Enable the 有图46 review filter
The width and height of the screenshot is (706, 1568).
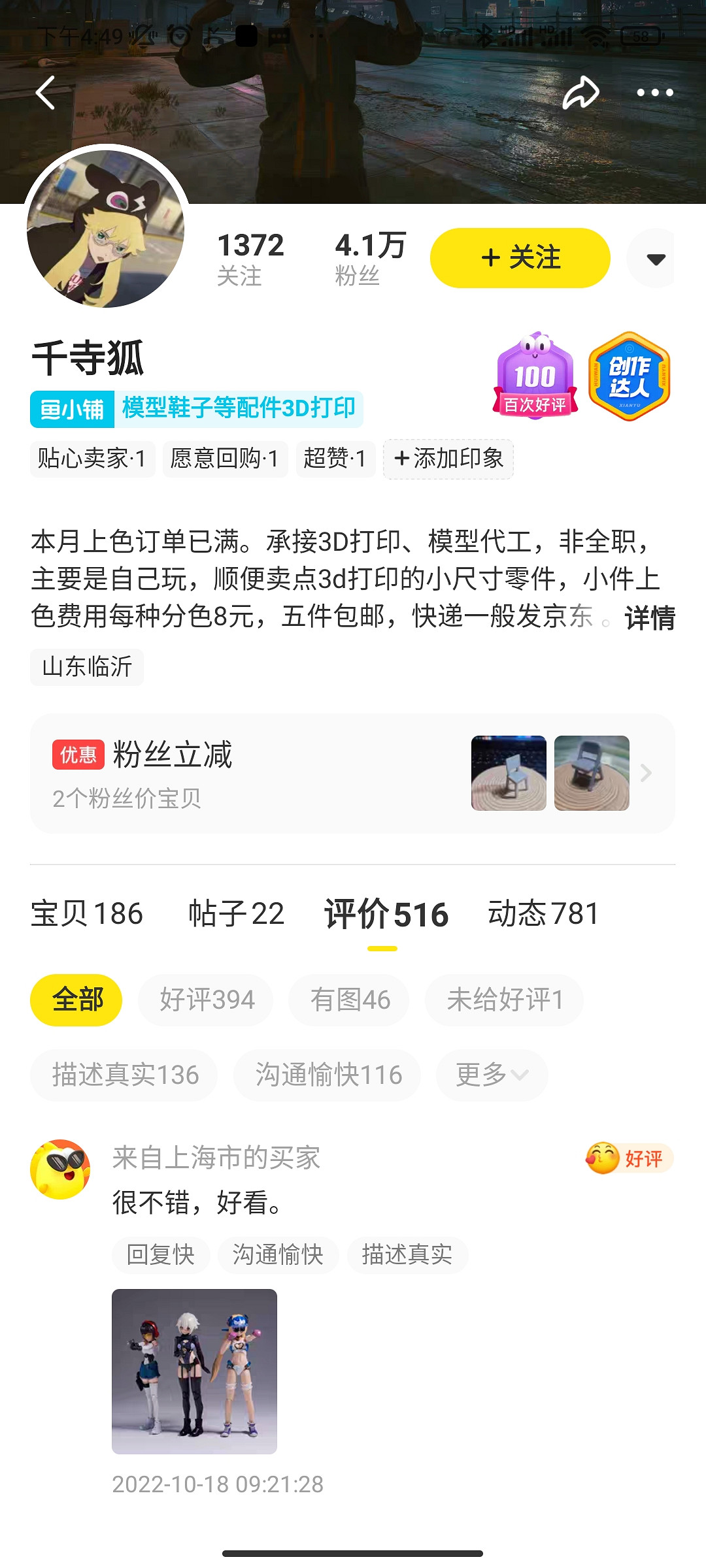point(348,999)
